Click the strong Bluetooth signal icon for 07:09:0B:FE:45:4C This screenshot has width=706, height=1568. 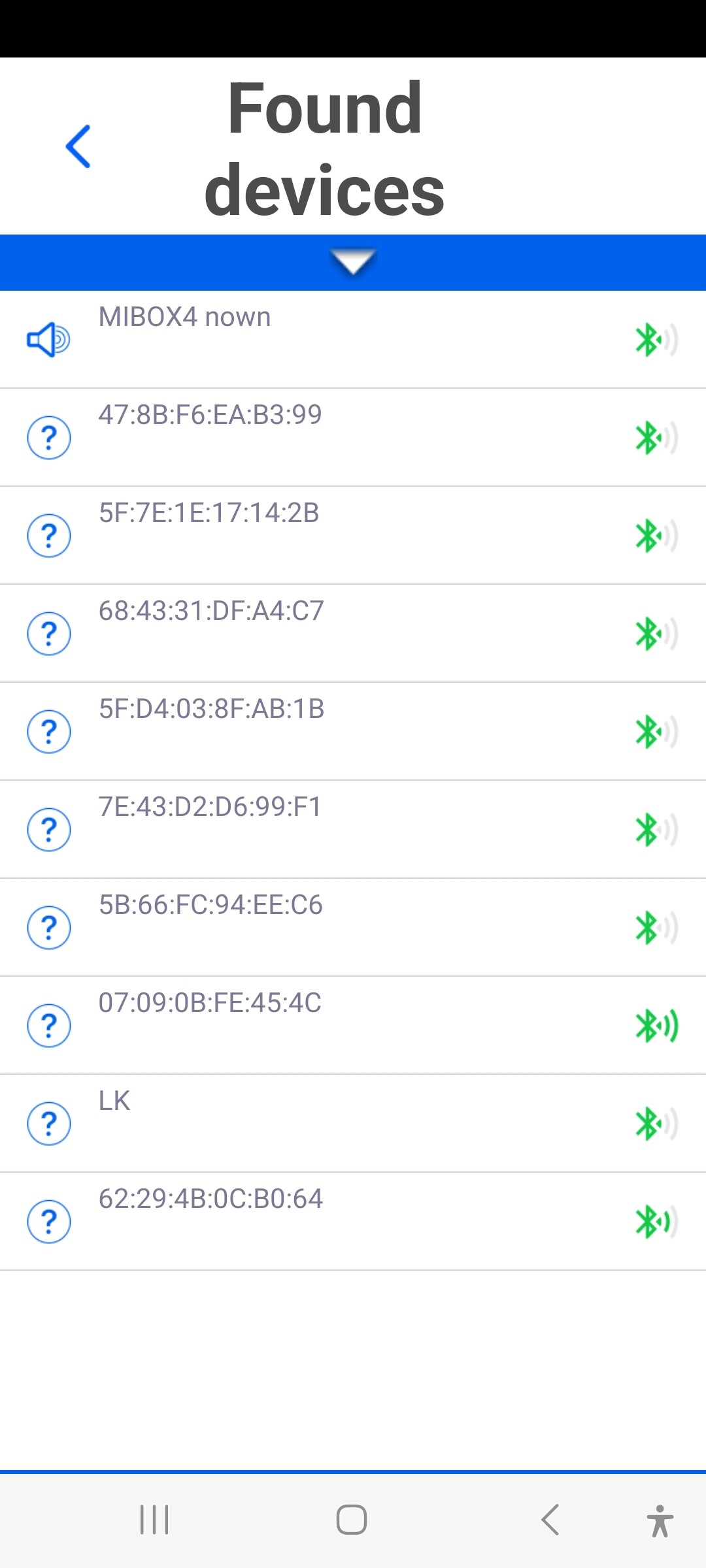[656, 1024]
